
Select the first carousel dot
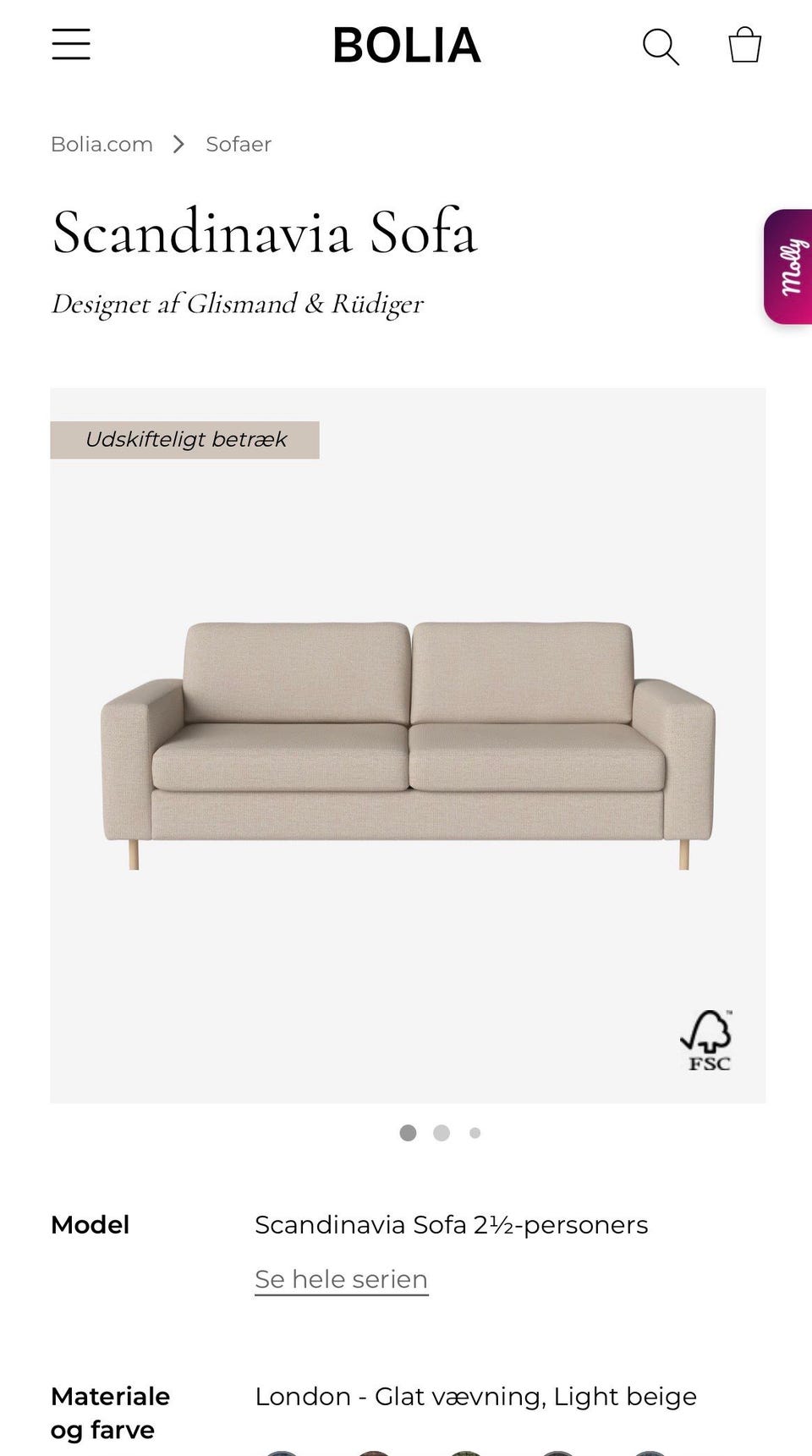(x=408, y=1132)
